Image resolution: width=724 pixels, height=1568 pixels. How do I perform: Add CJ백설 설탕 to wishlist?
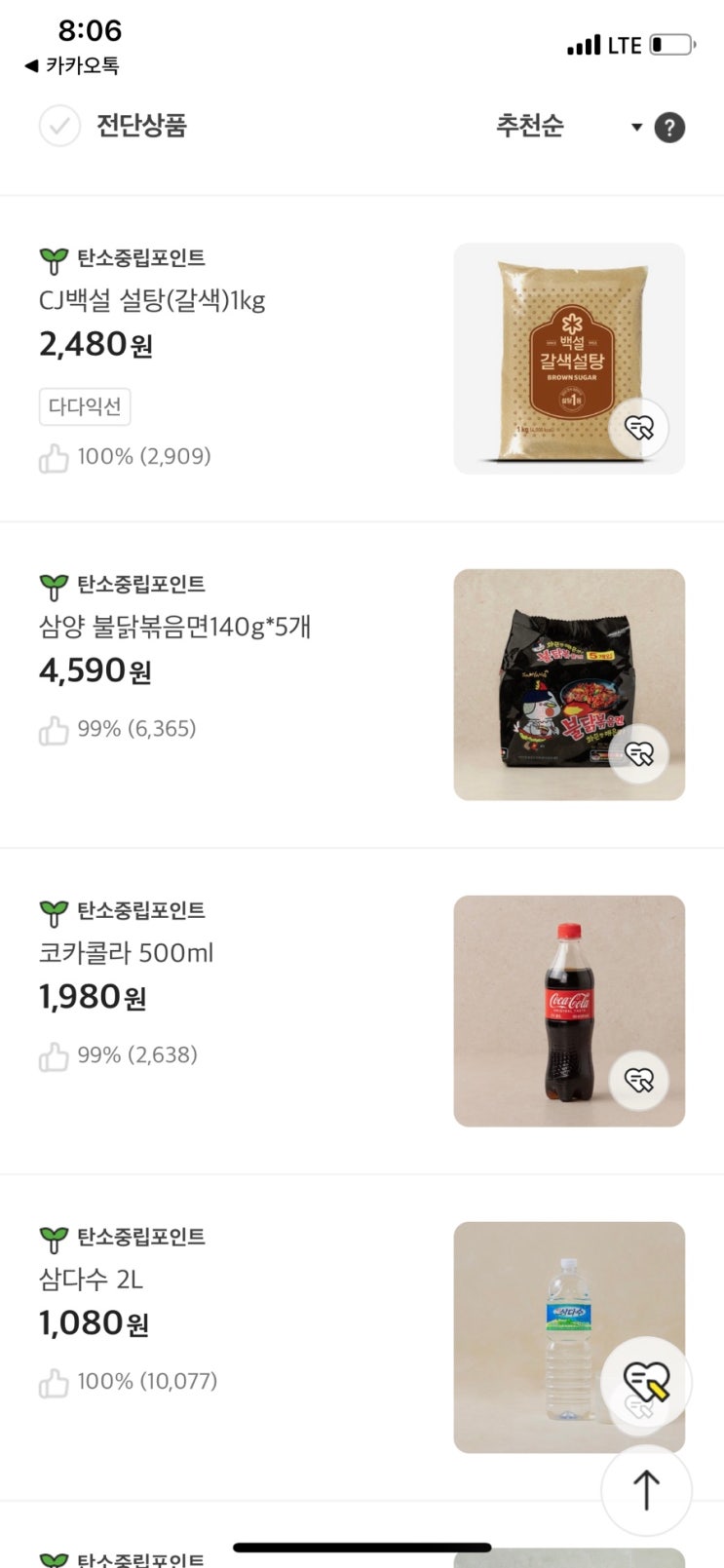(639, 428)
